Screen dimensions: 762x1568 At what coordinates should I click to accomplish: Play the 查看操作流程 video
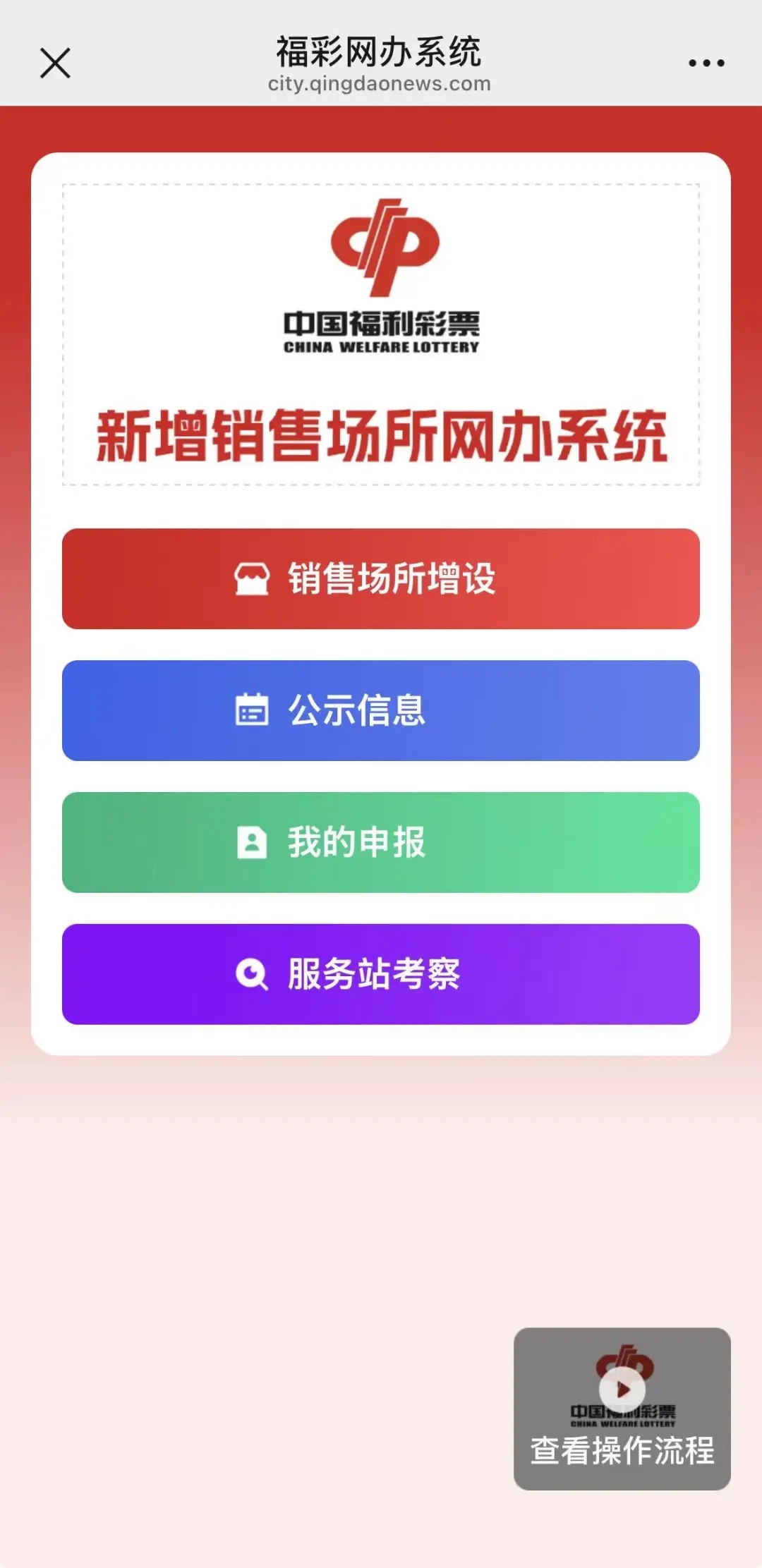click(622, 1390)
